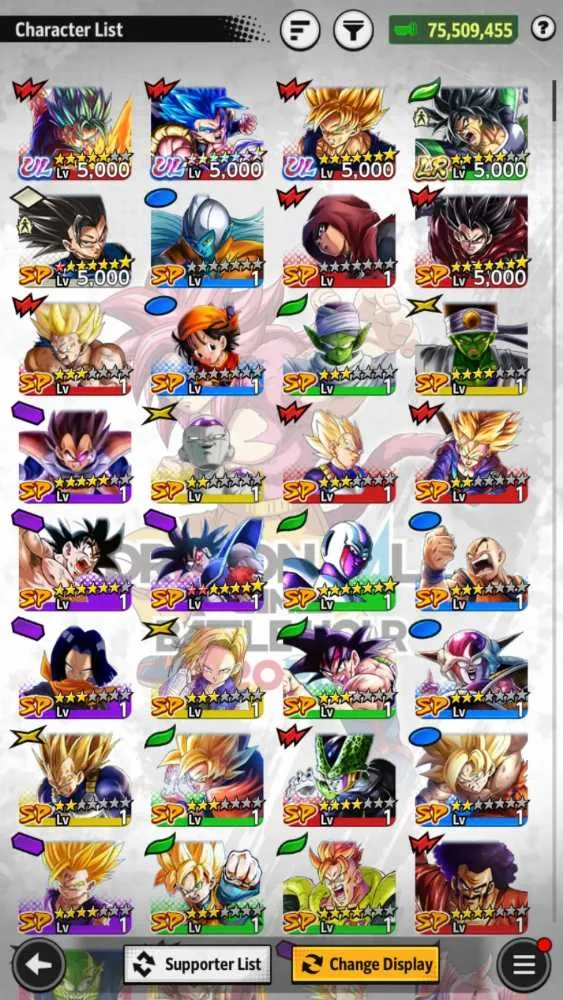Open the red hooded character card

(339, 239)
